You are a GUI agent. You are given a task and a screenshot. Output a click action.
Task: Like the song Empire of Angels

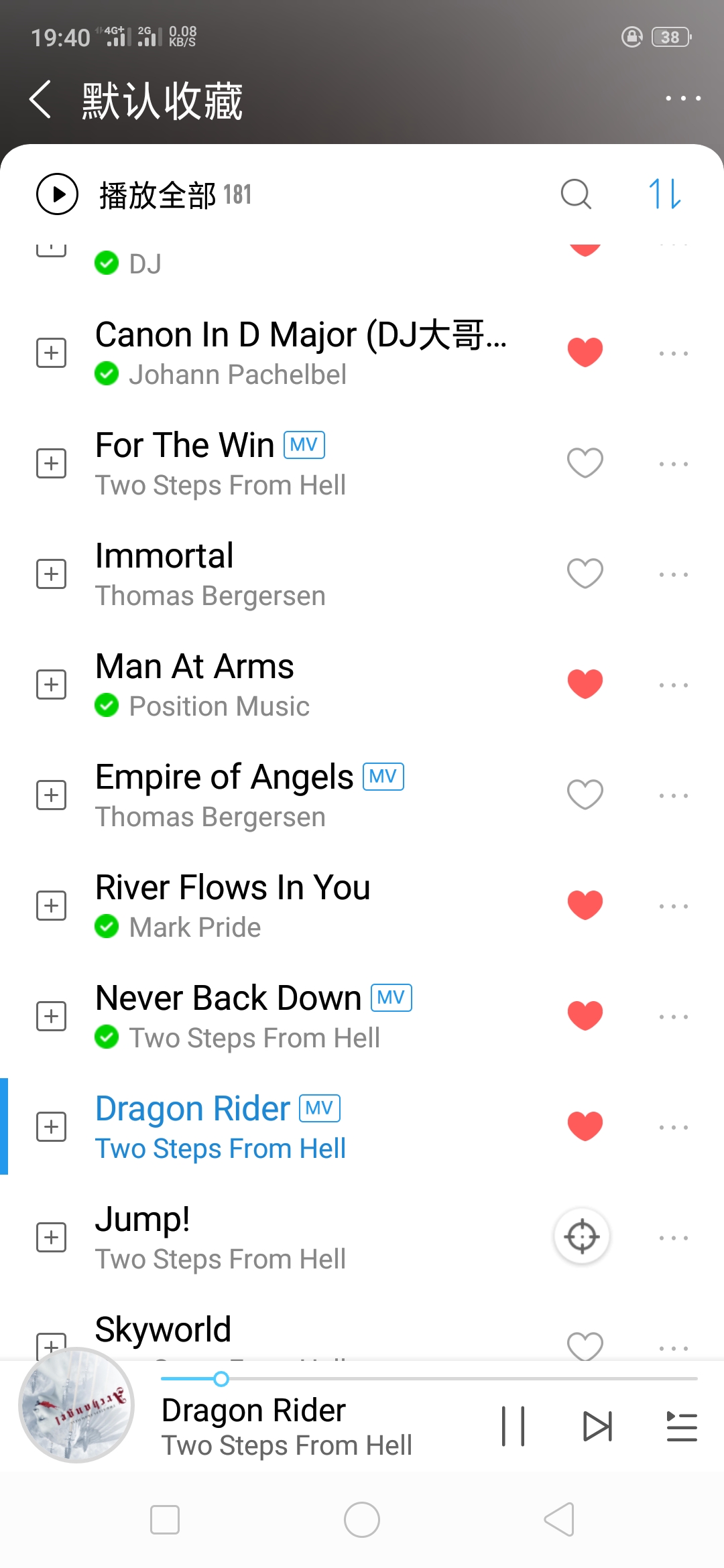click(x=585, y=795)
